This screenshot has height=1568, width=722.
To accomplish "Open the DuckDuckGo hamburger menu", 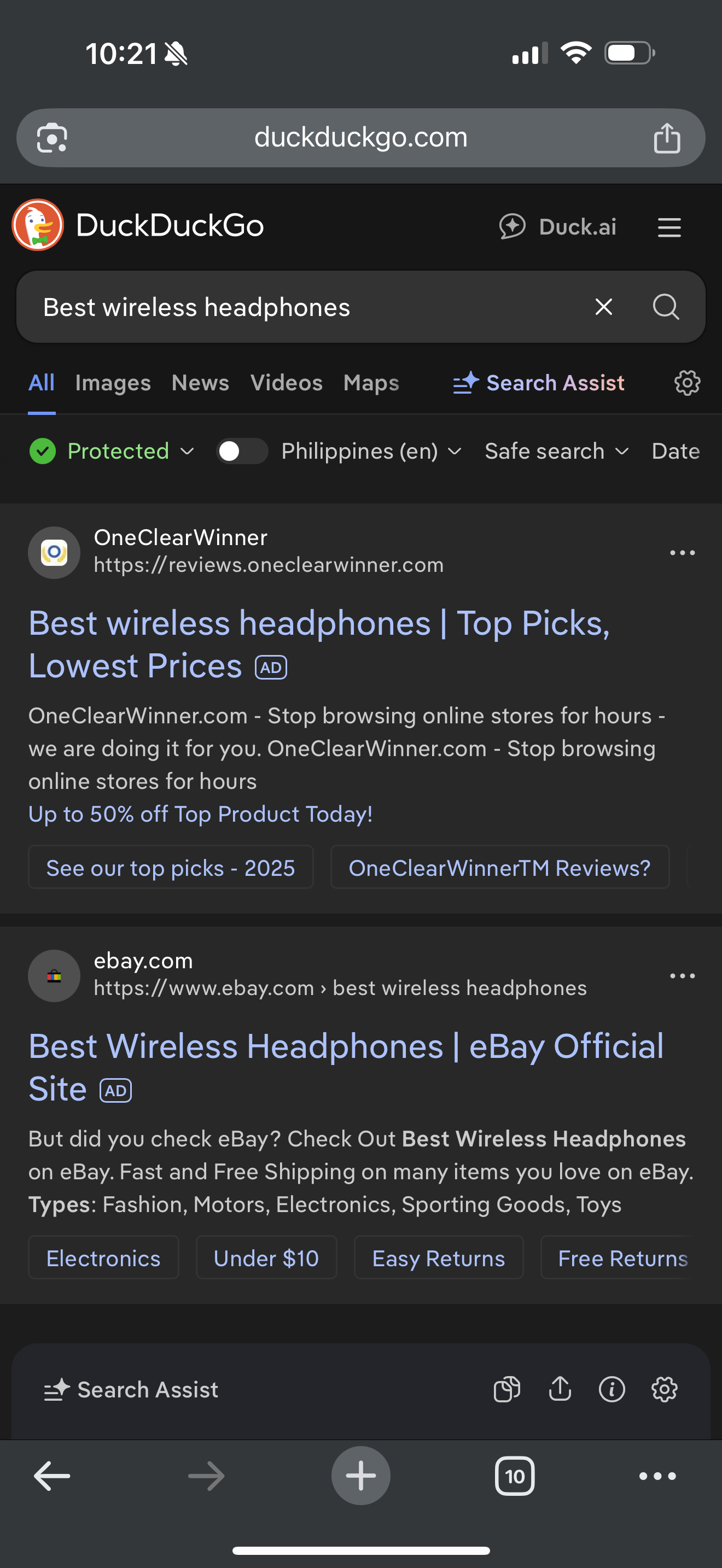I will tap(669, 227).
